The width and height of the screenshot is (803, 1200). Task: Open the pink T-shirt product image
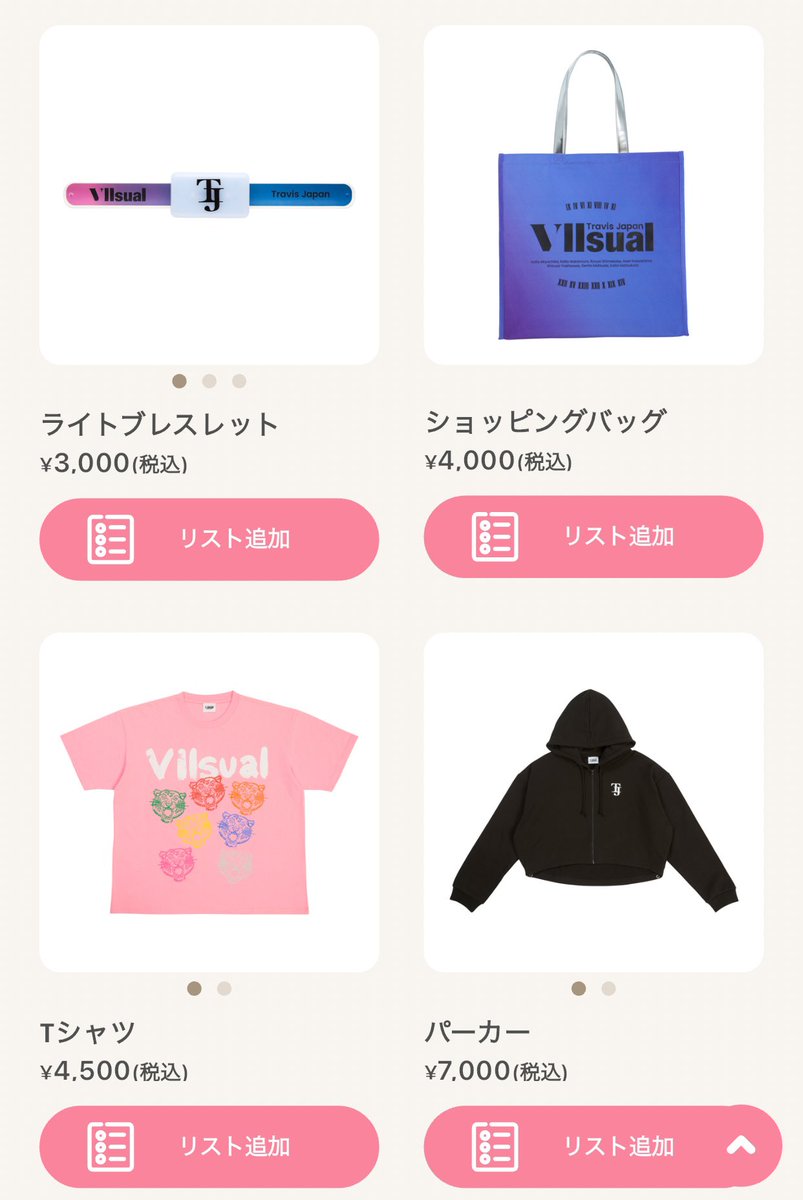pyautogui.click(x=207, y=805)
